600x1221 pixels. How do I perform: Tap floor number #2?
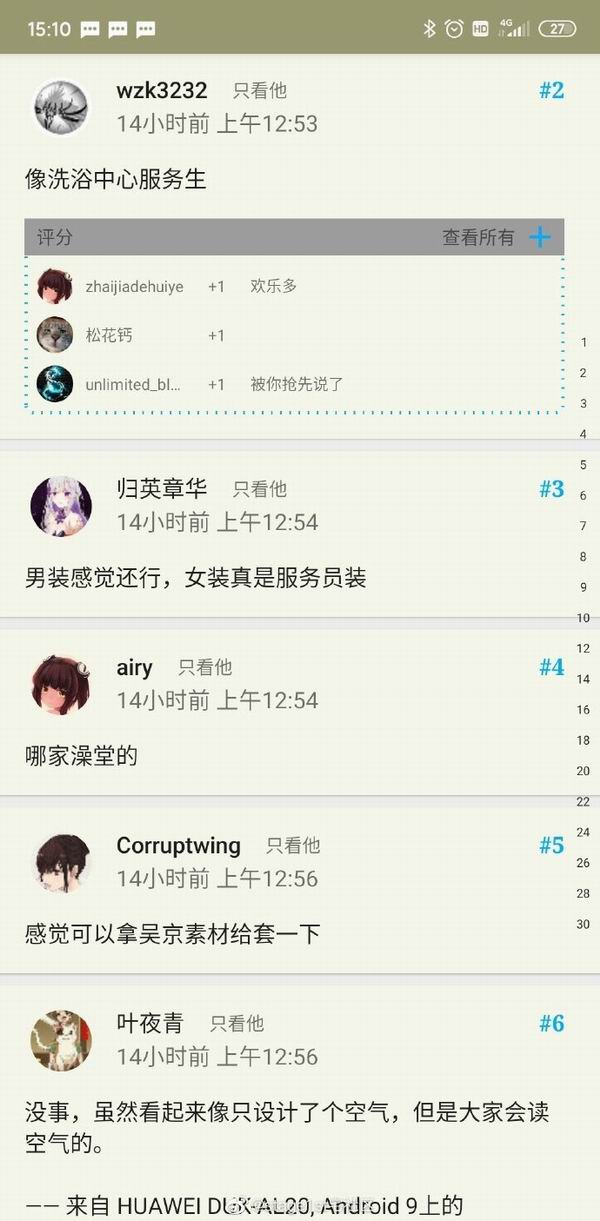coord(552,91)
